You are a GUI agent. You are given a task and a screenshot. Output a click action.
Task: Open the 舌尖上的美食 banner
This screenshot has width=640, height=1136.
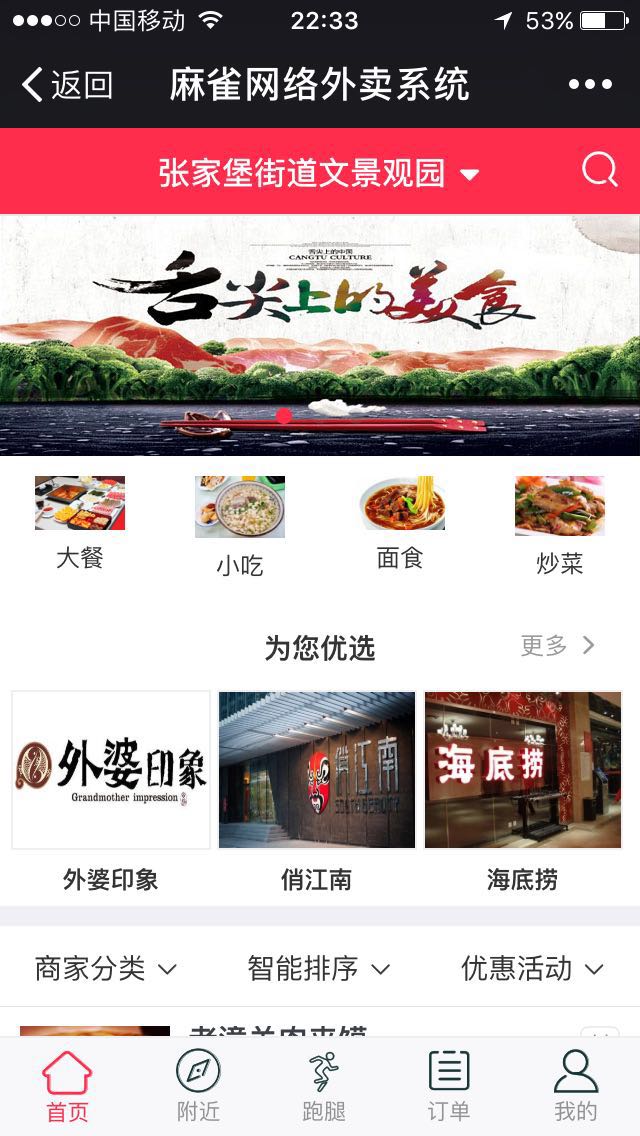pyautogui.click(x=320, y=335)
